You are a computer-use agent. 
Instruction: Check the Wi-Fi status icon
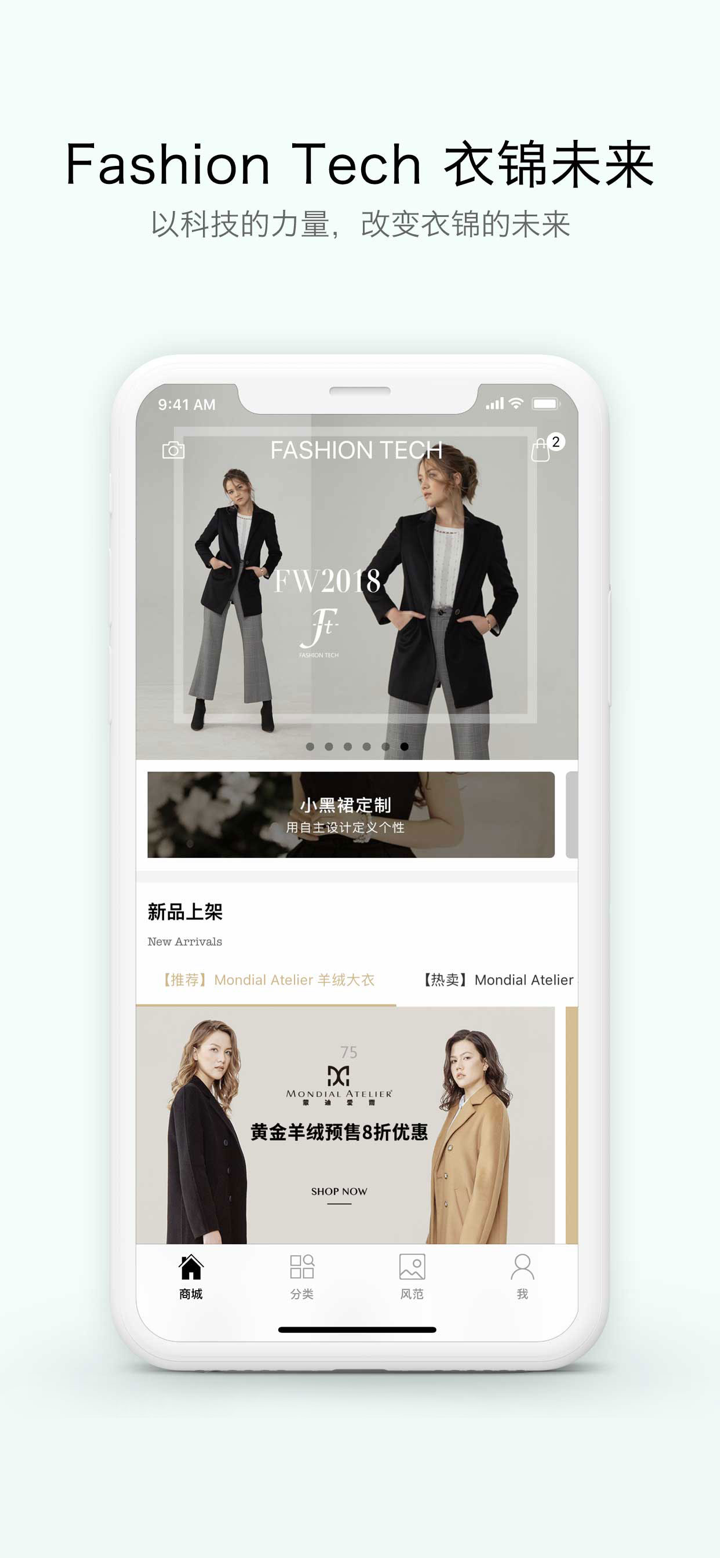tap(516, 403)
